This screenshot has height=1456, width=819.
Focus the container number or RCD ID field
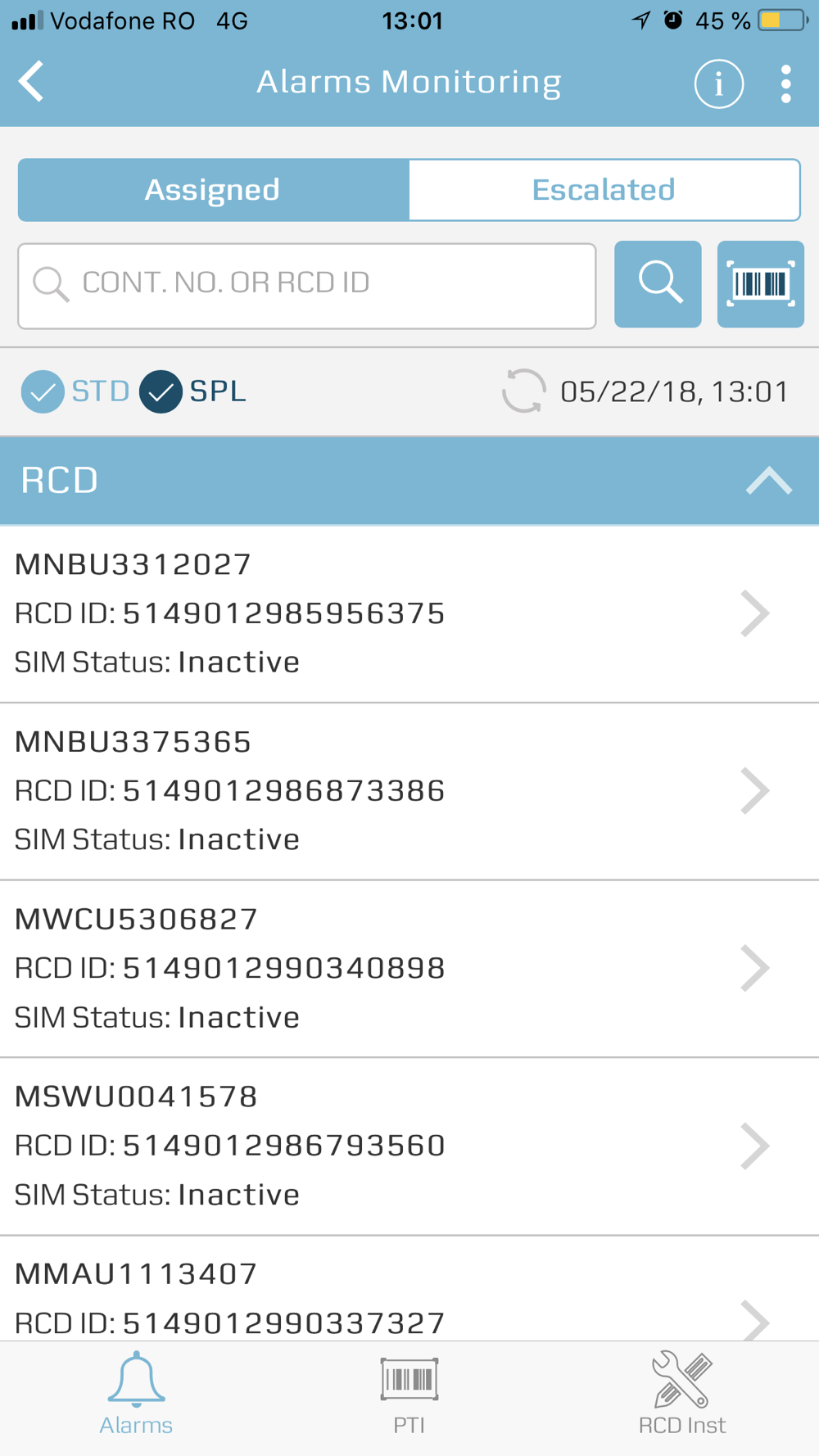click(x=307, y=286)
